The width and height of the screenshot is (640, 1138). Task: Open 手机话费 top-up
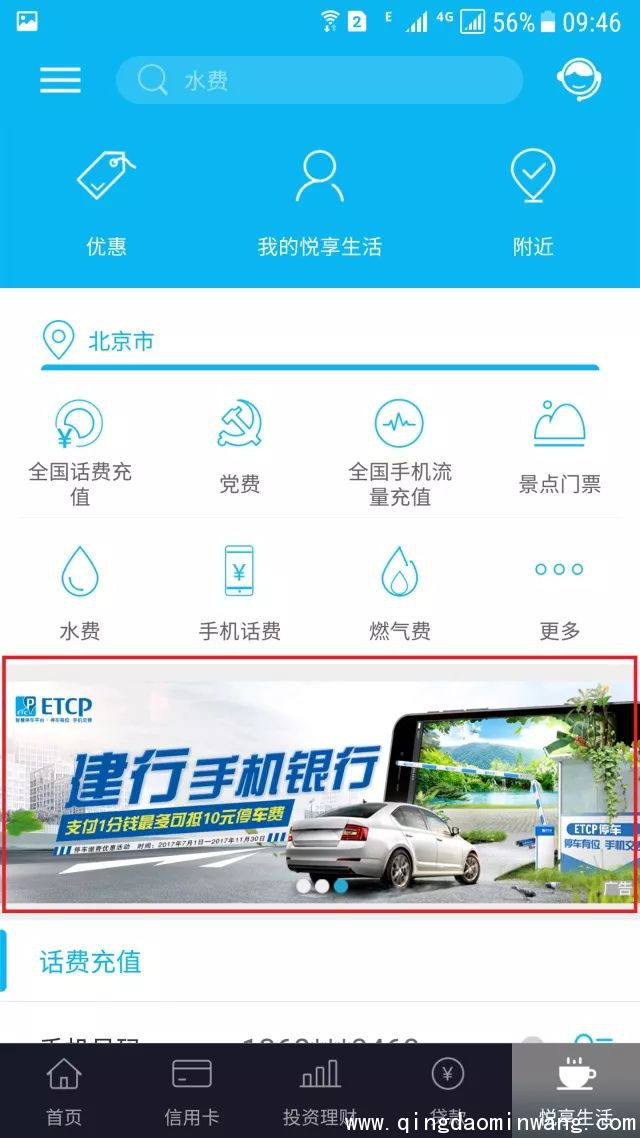pyautogui.click(x=240, y=592)
